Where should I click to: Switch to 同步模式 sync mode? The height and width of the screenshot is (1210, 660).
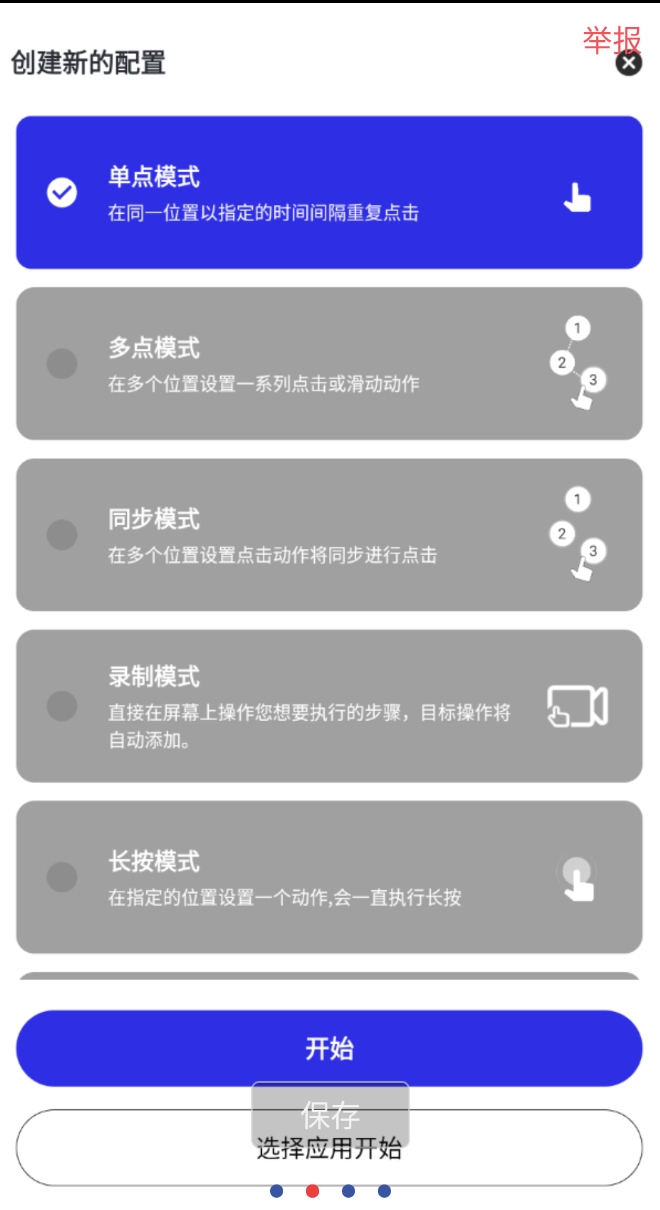coord(328,535)
